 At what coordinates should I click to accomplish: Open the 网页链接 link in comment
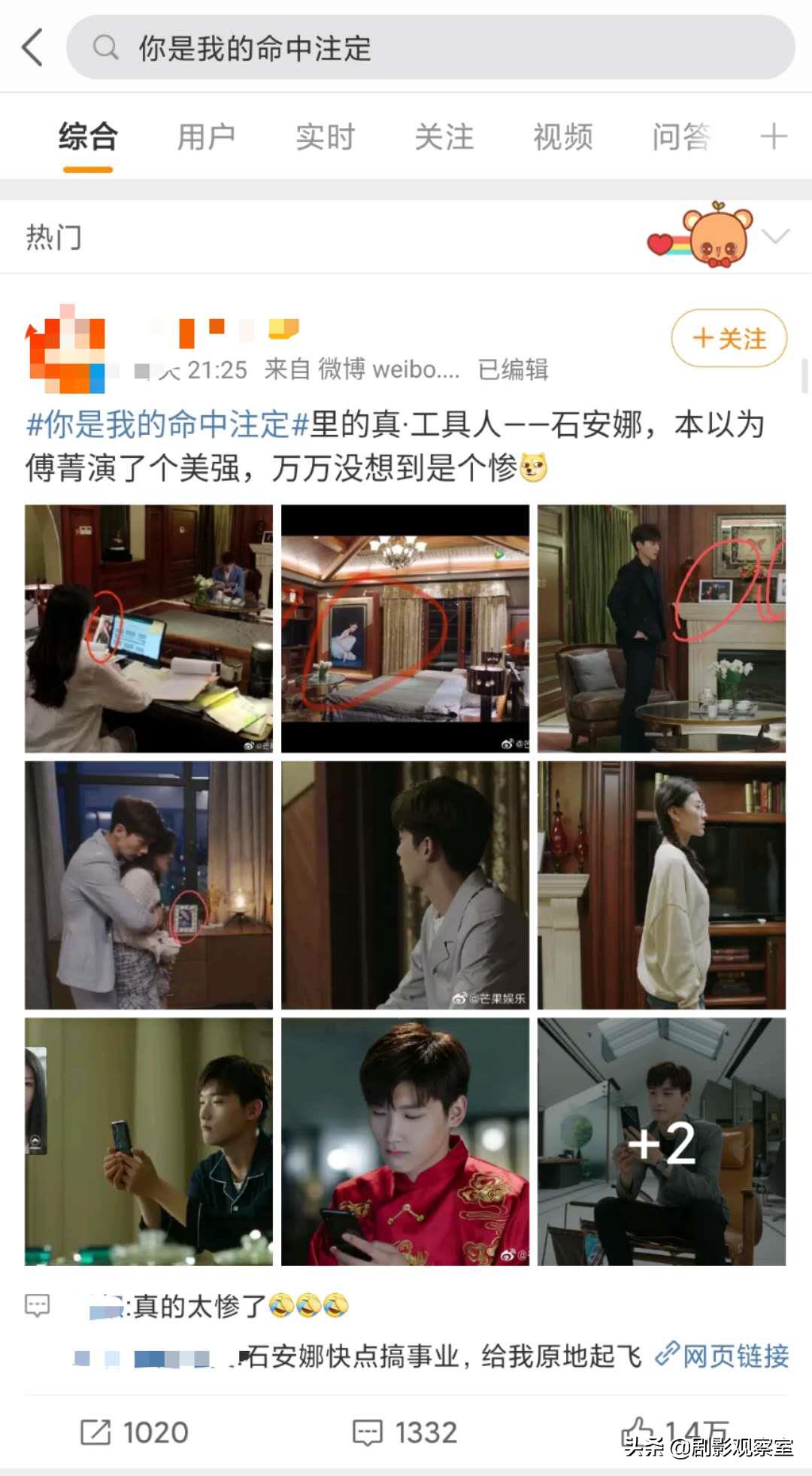[723, 1356]
